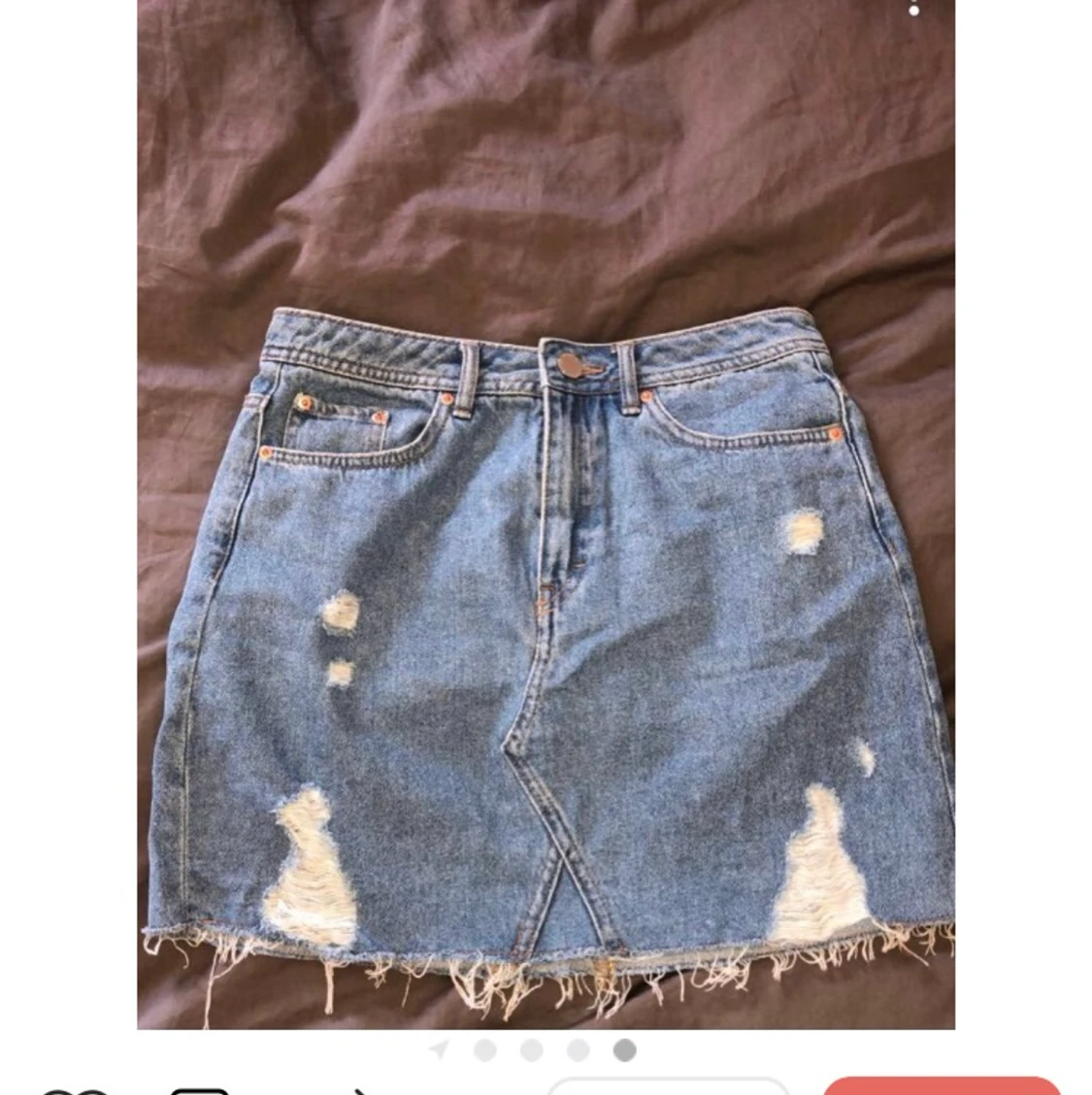The width and height of the screenshot is (1092, 1095).
Task: Click the active gray carousel indicator
Action: 625,1048
